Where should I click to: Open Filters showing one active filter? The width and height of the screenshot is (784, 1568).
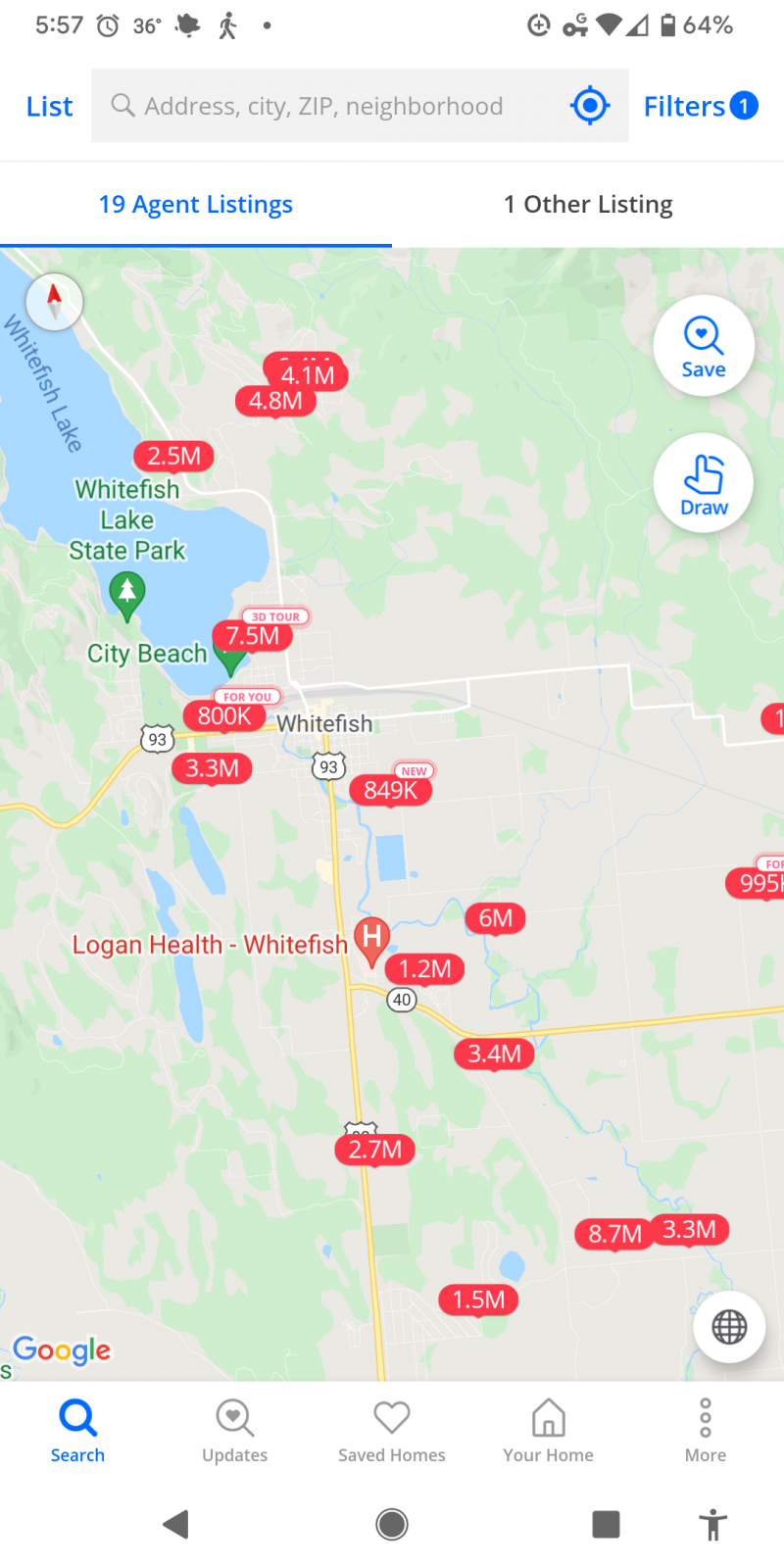tap(700, 105)
